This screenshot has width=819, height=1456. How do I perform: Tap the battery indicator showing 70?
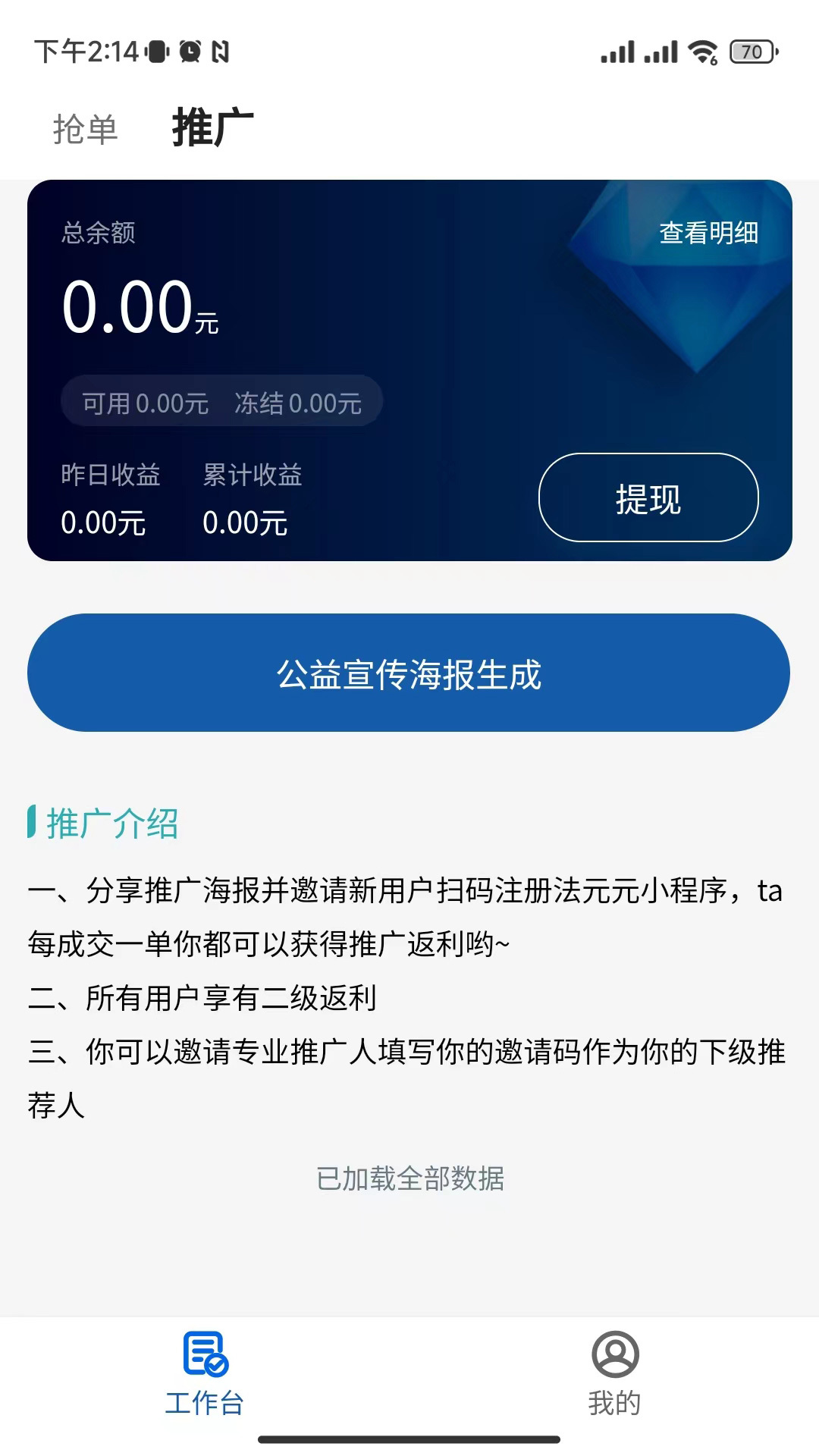[x=751, y=50]
